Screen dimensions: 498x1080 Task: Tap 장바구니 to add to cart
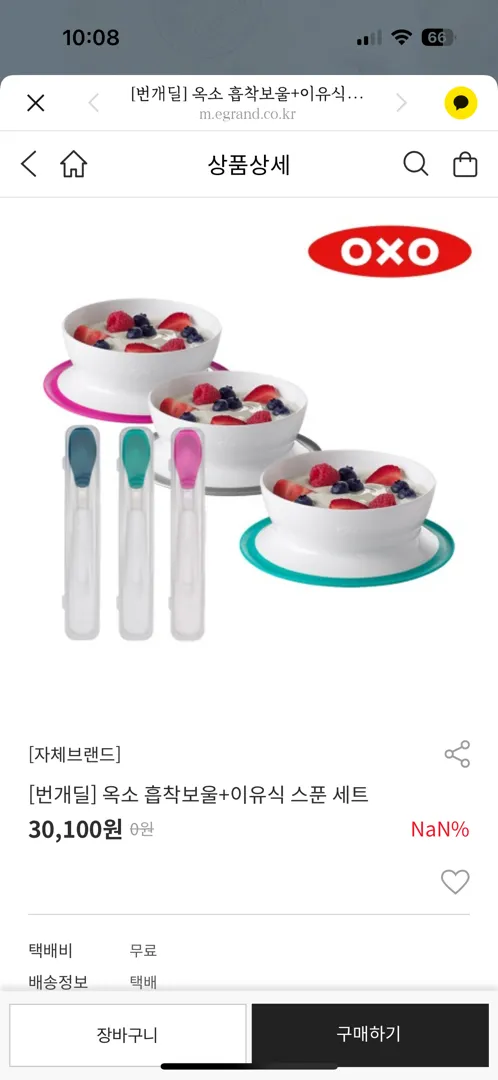click(127, 1034)
